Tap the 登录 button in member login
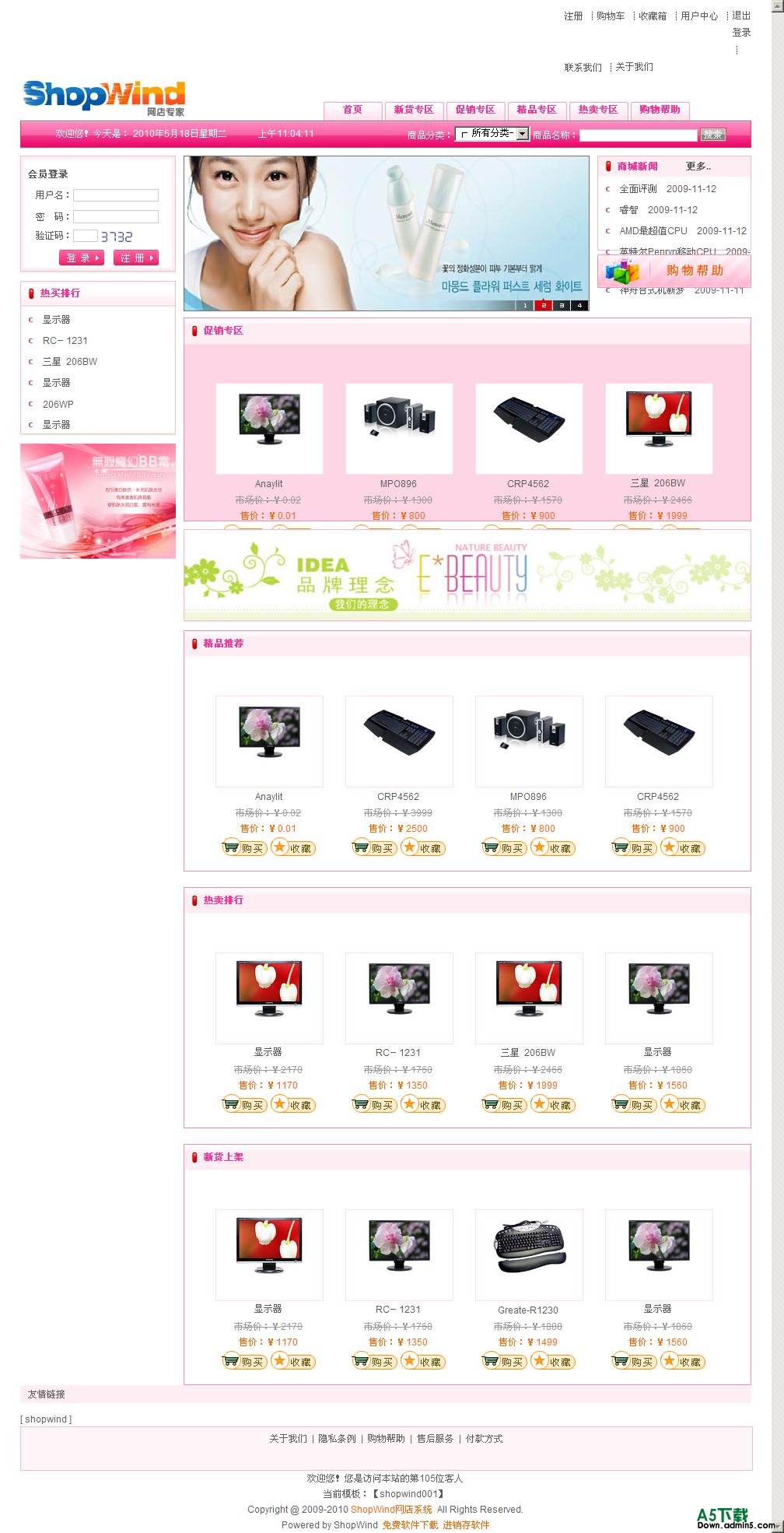The image size is (784, 1533). [81, 258]
